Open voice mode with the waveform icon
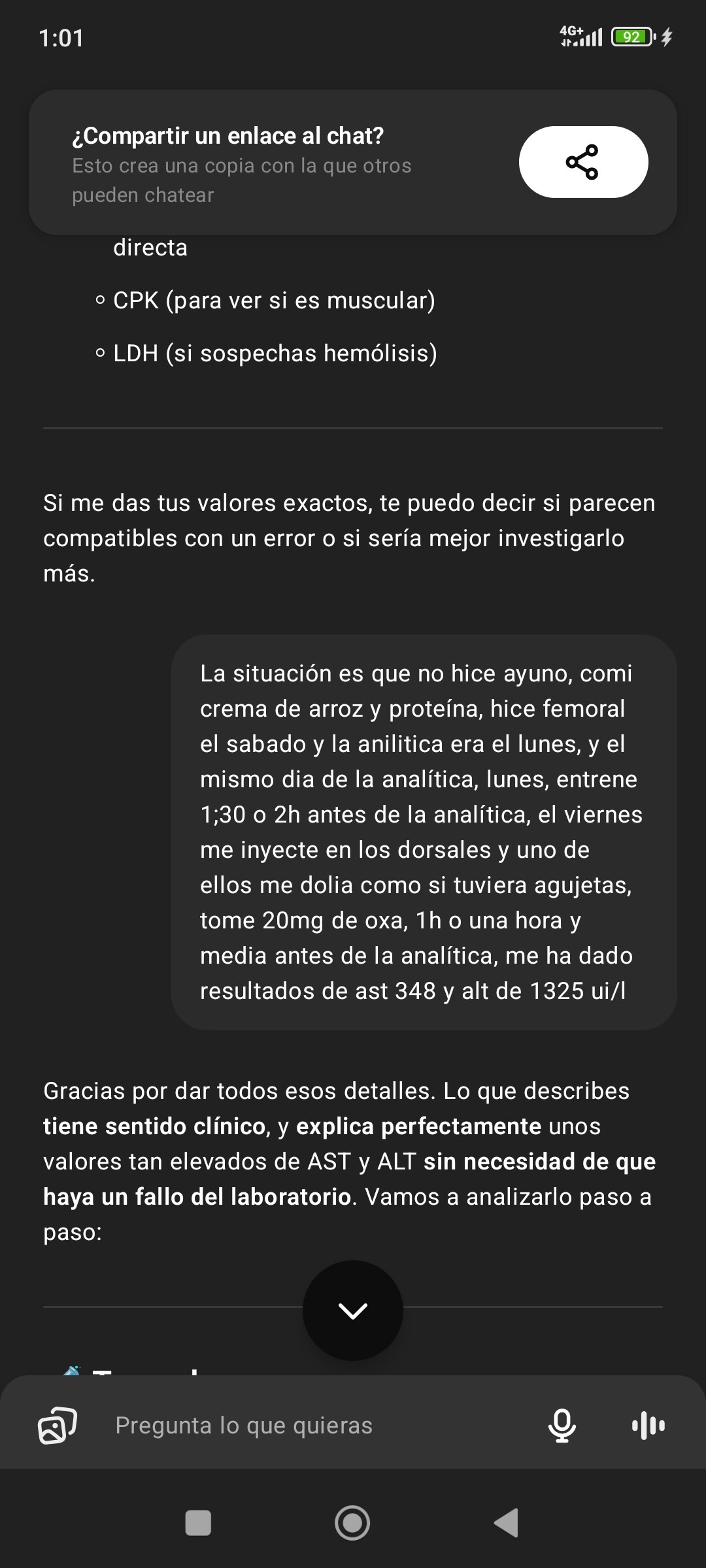706x1568 pixels. (x=648, y=1425)
